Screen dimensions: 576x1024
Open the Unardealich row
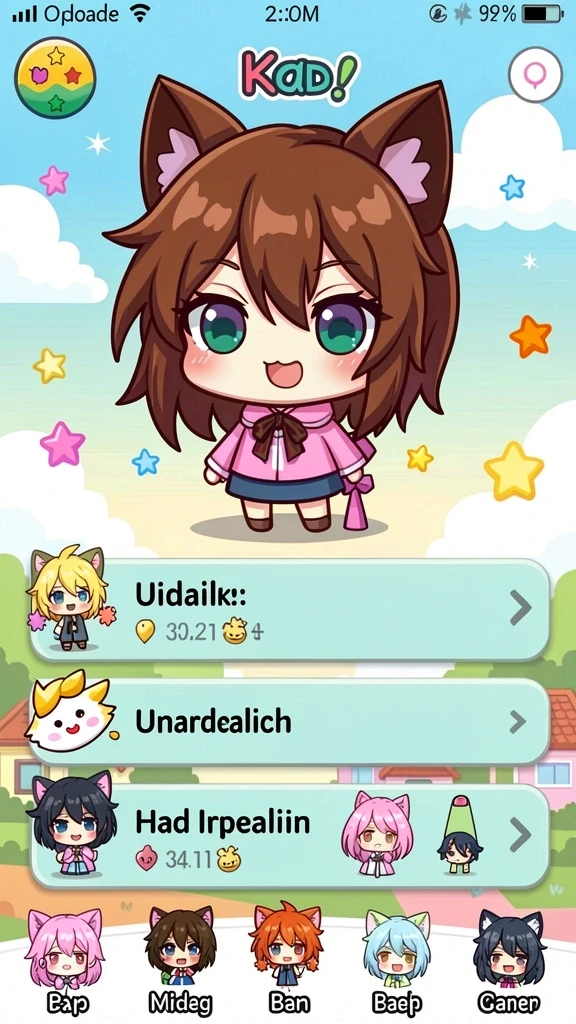[289, 721]
